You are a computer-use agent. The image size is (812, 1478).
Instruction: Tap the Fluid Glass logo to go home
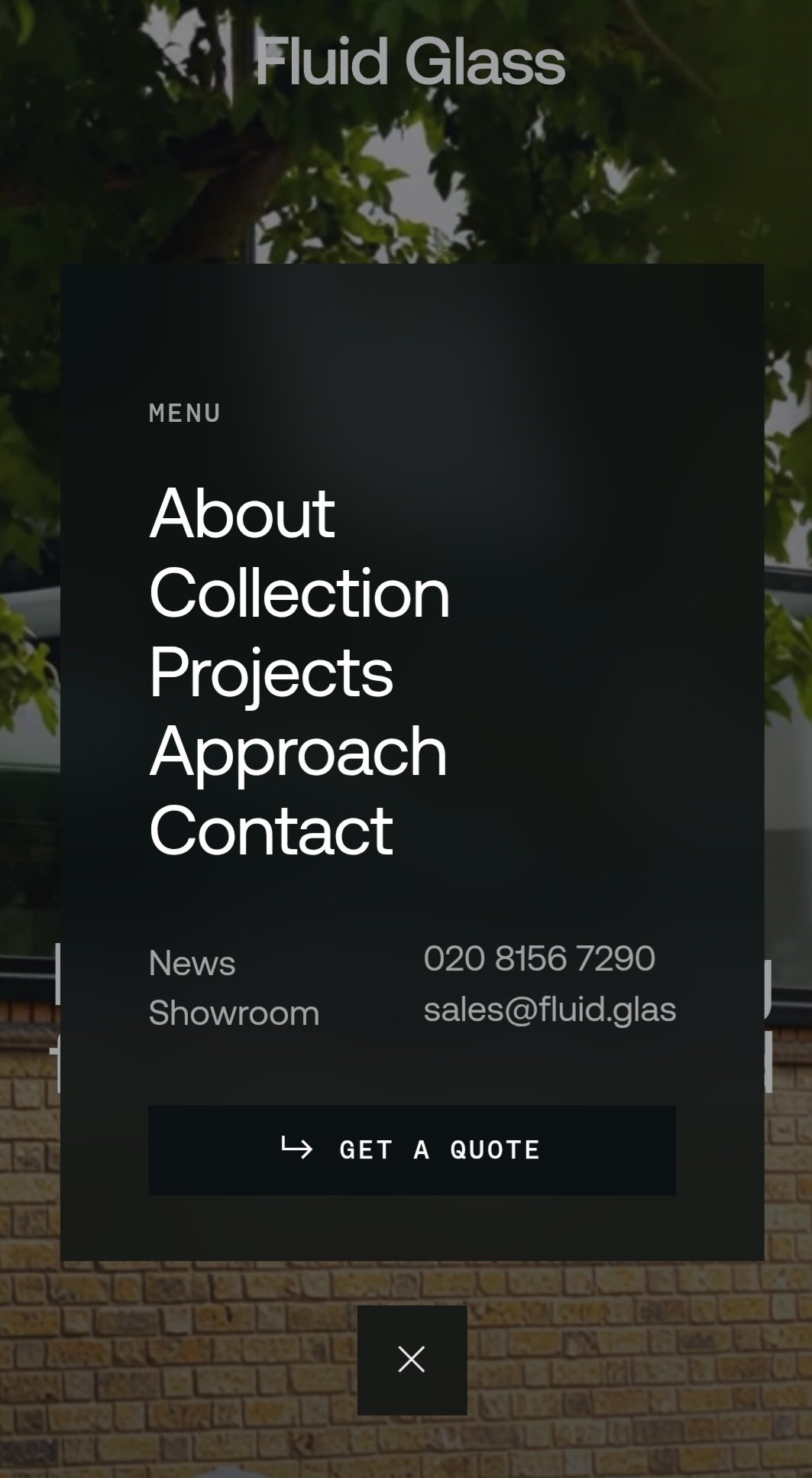[409, 61]
